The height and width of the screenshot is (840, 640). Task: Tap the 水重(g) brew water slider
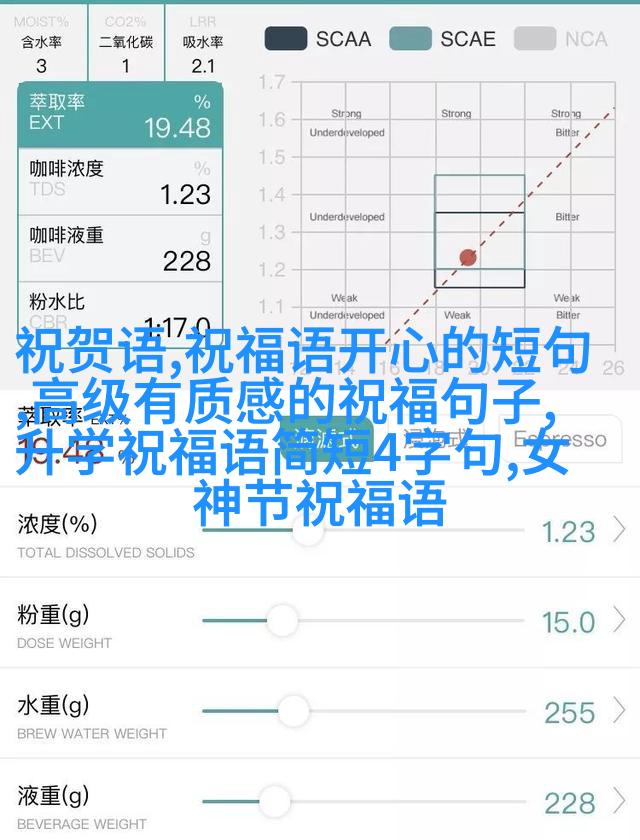pyautogui.click(x=293, y=711)
